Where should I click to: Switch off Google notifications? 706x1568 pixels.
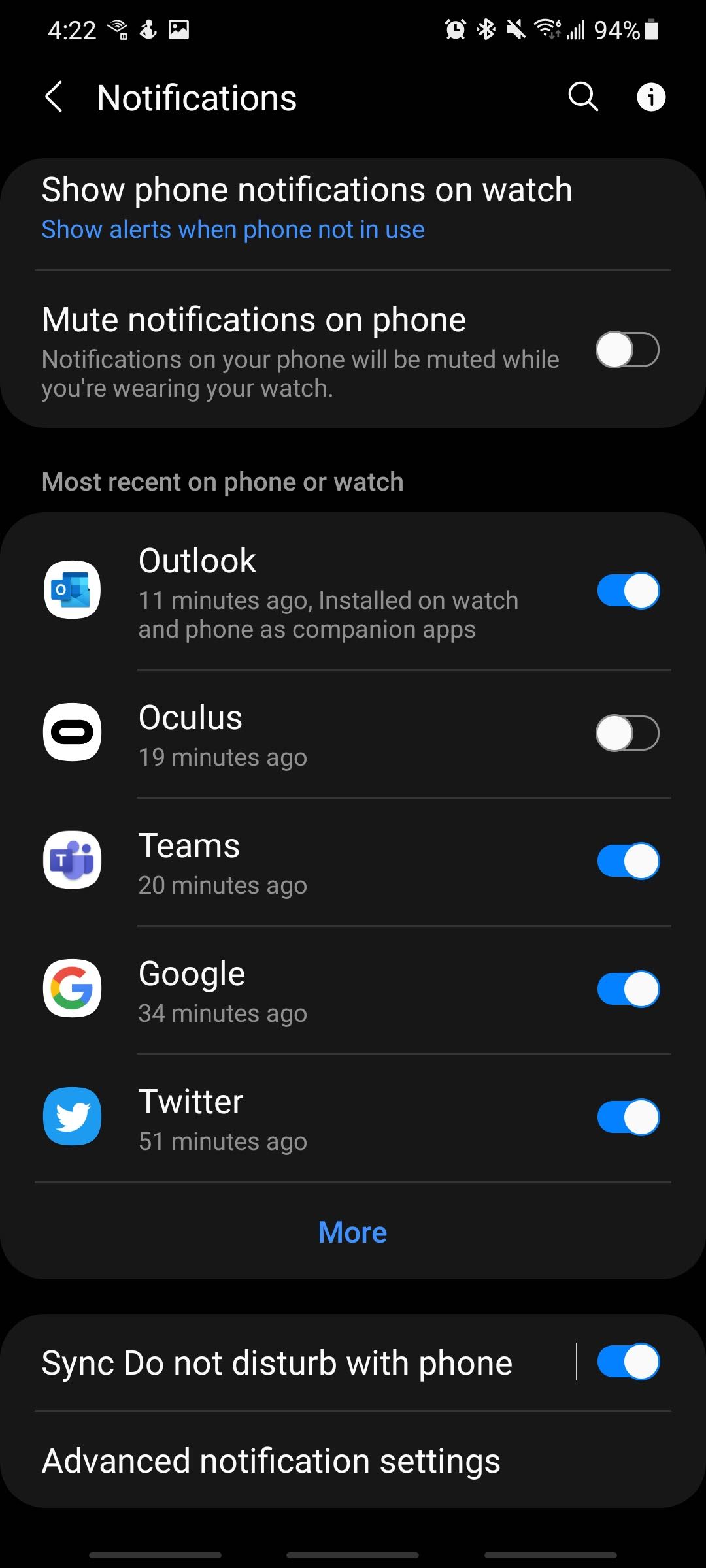628,989
